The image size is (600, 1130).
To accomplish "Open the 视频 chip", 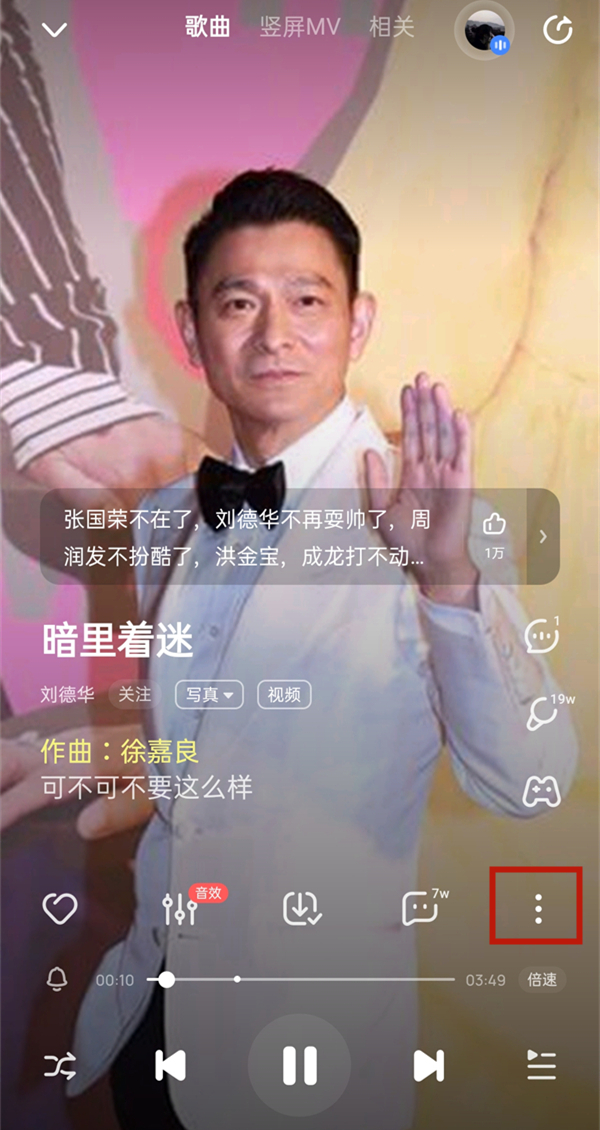I will click(x=284, y=694).
